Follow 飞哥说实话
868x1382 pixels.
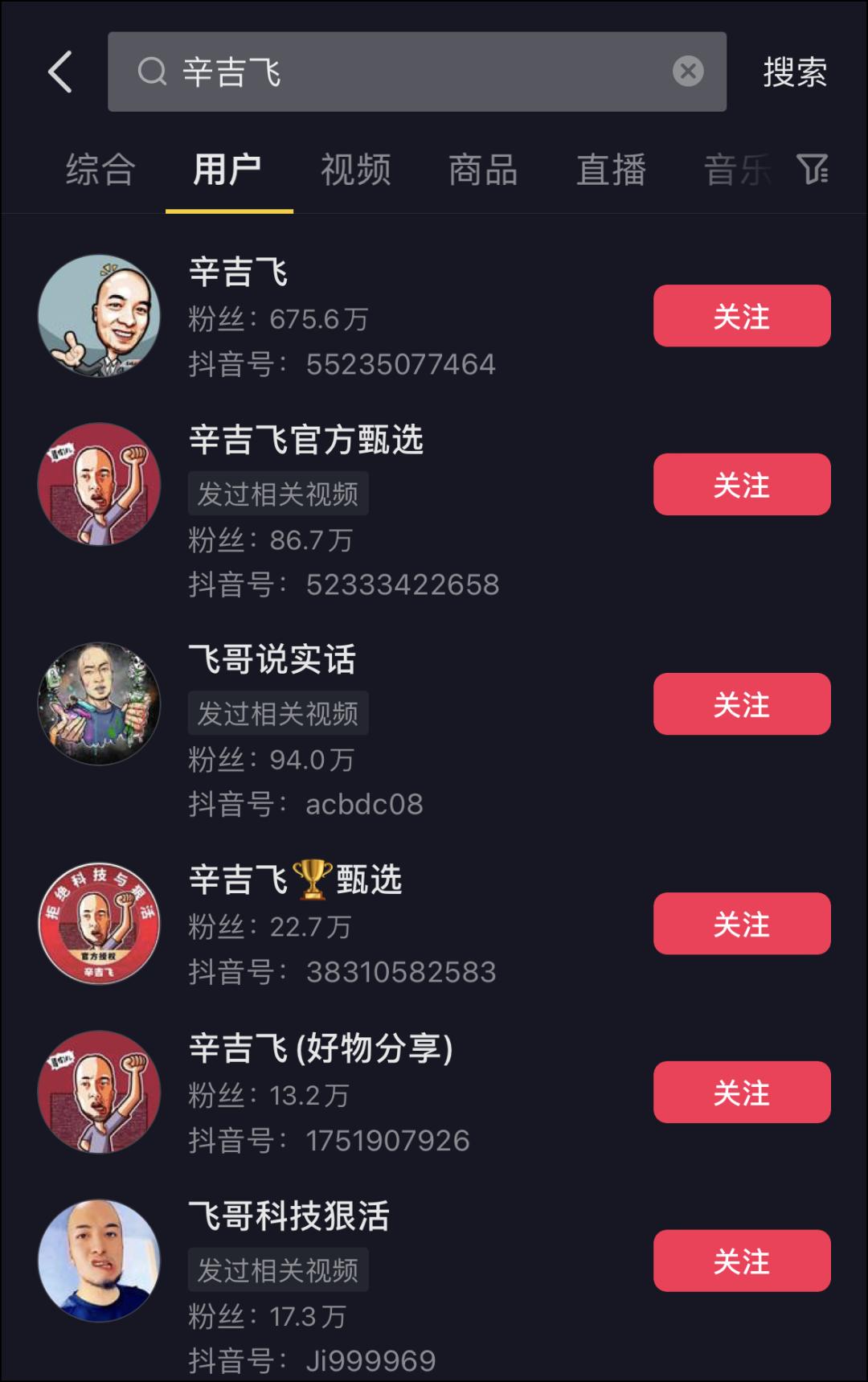click(x=741, y=704)
